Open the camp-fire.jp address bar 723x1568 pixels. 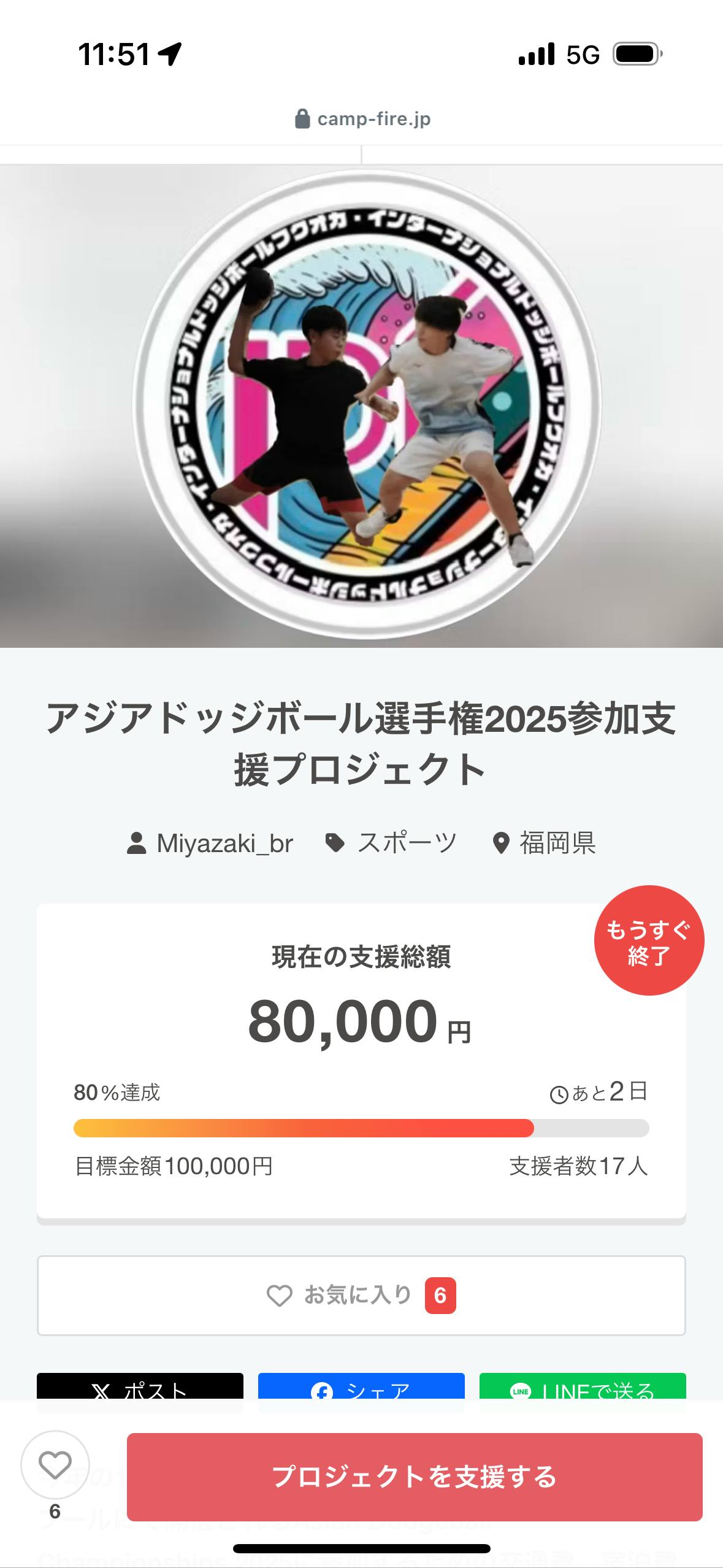pyautogui.click(x=362, y=119)
